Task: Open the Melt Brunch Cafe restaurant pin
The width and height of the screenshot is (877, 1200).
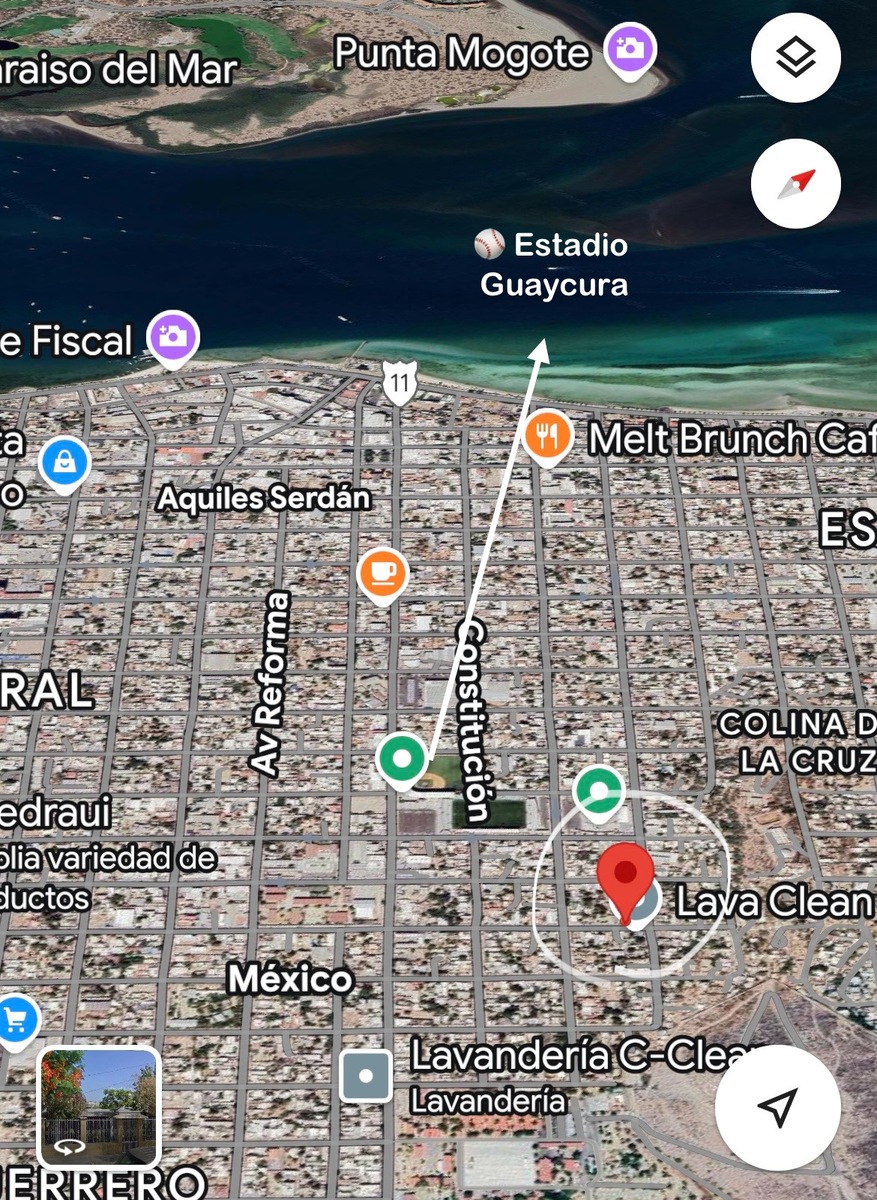Action: (547, 435)
